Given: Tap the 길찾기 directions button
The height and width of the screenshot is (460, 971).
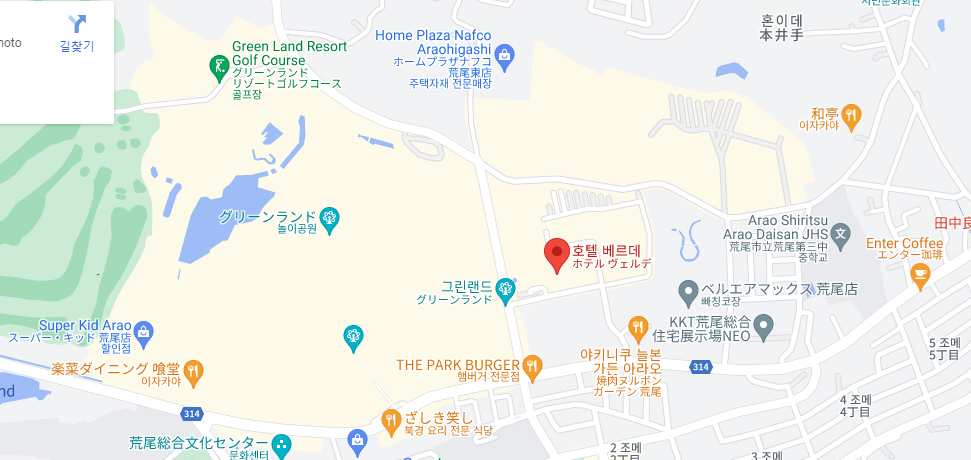Looking at the screenshot, I should (x=76, y=32).
